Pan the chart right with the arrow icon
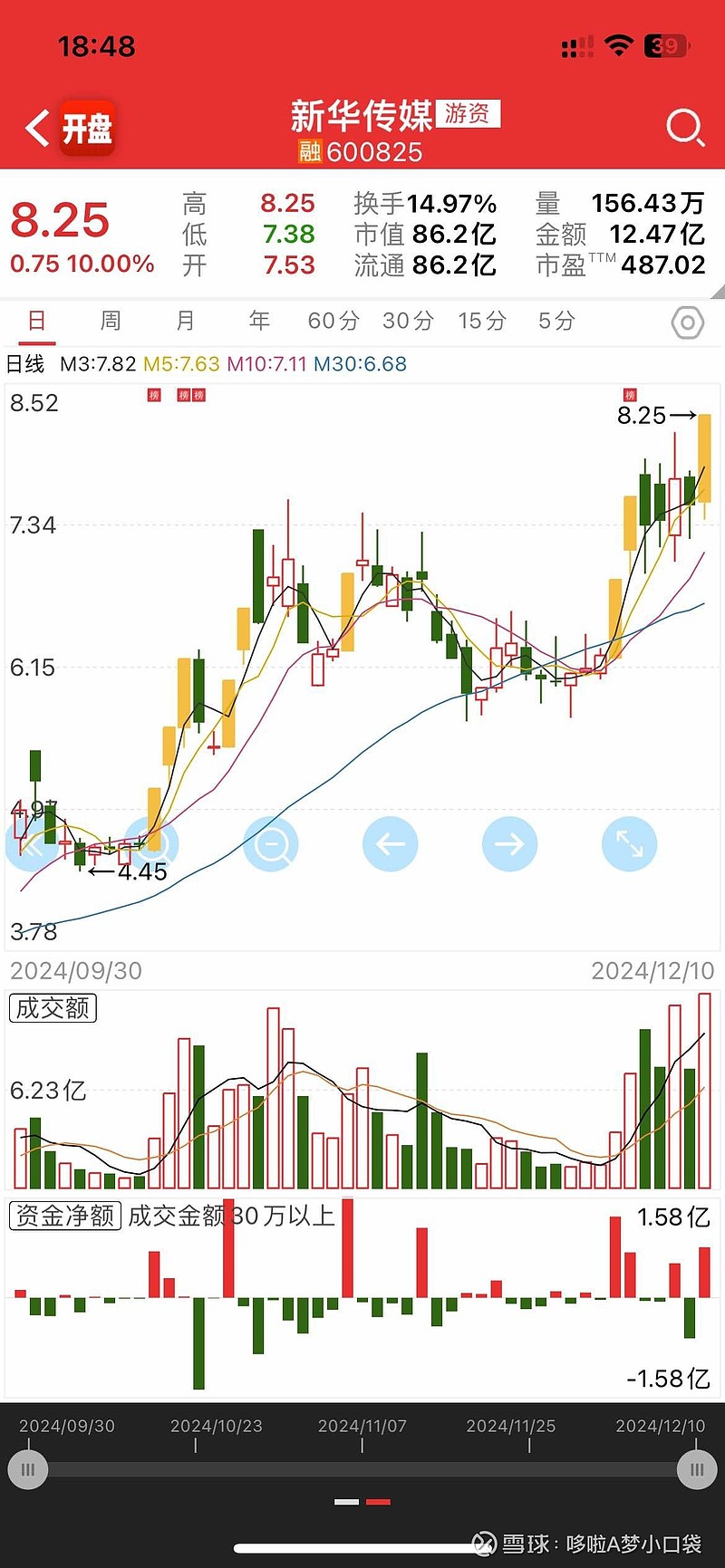 coord(510,843)
